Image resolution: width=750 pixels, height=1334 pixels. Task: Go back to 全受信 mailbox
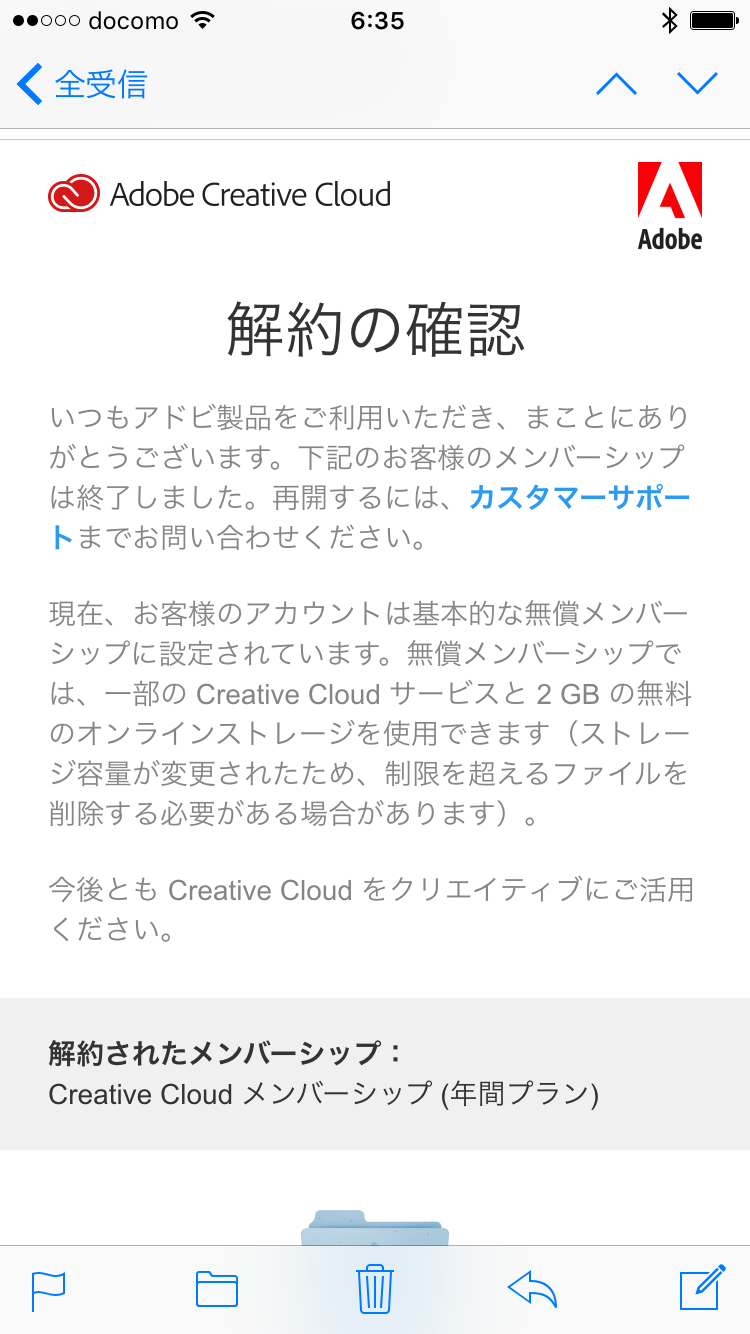pyautogui.click(x=82, y=84)
